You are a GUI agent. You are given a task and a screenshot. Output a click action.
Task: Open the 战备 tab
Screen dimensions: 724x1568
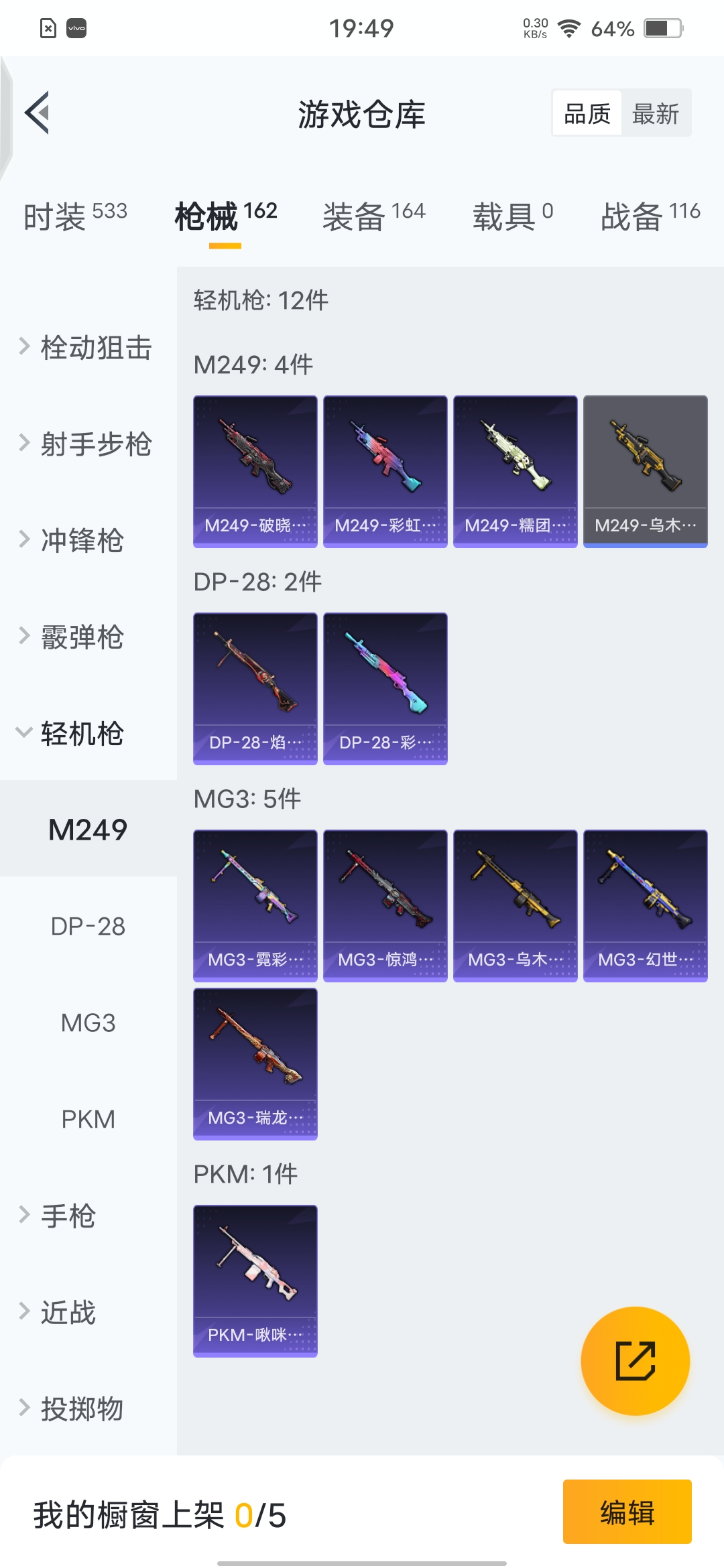[x=650, y=216]
